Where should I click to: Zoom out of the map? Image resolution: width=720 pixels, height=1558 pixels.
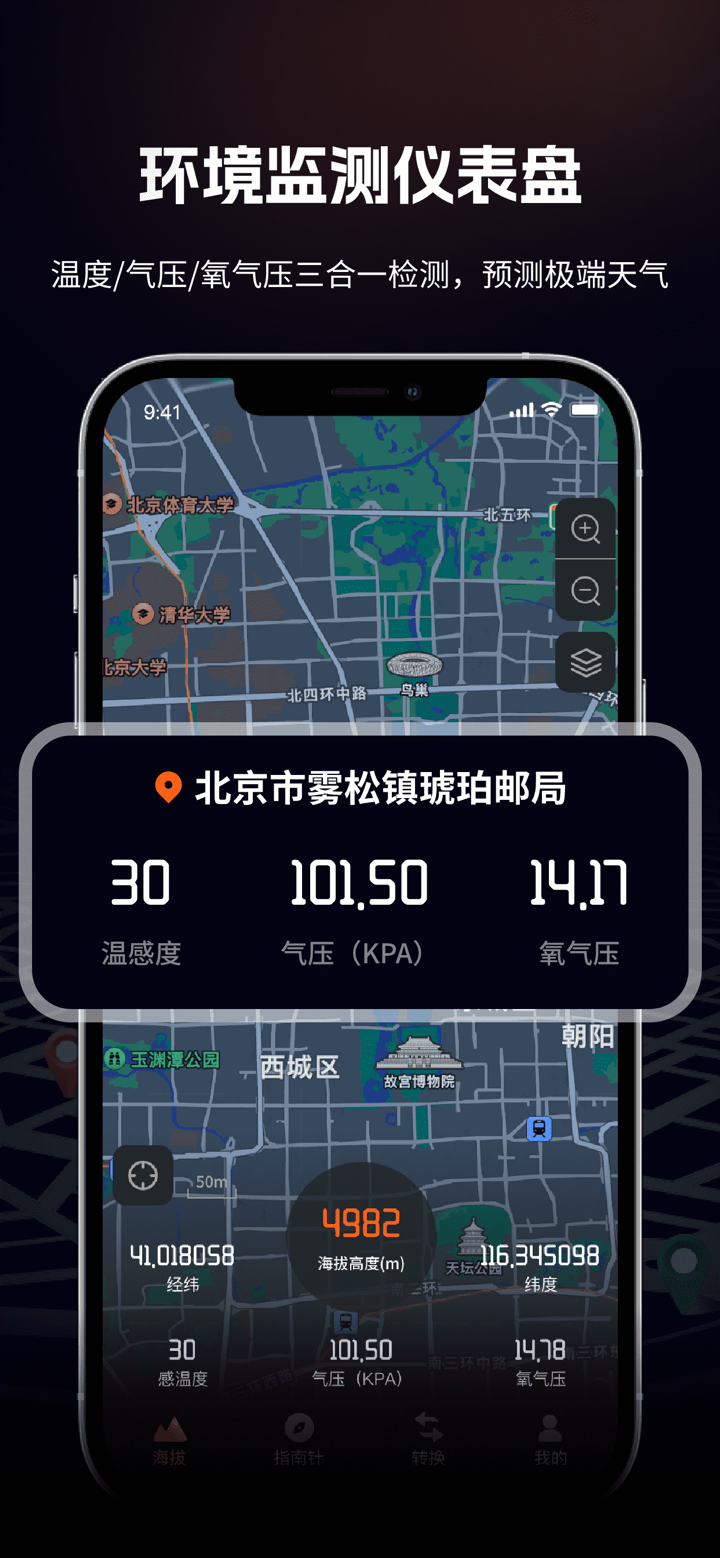pos(585,591)
